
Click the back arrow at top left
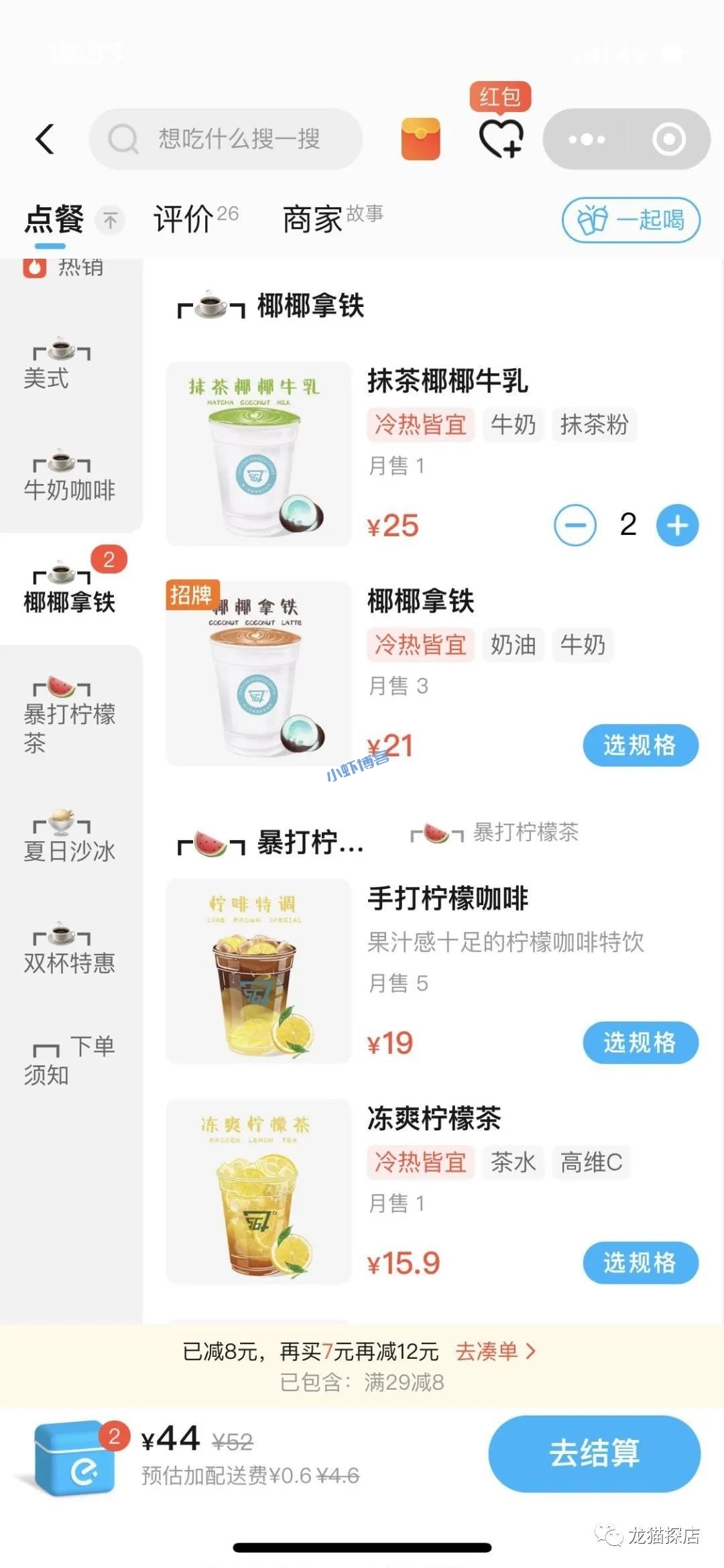tap(45, 139)
